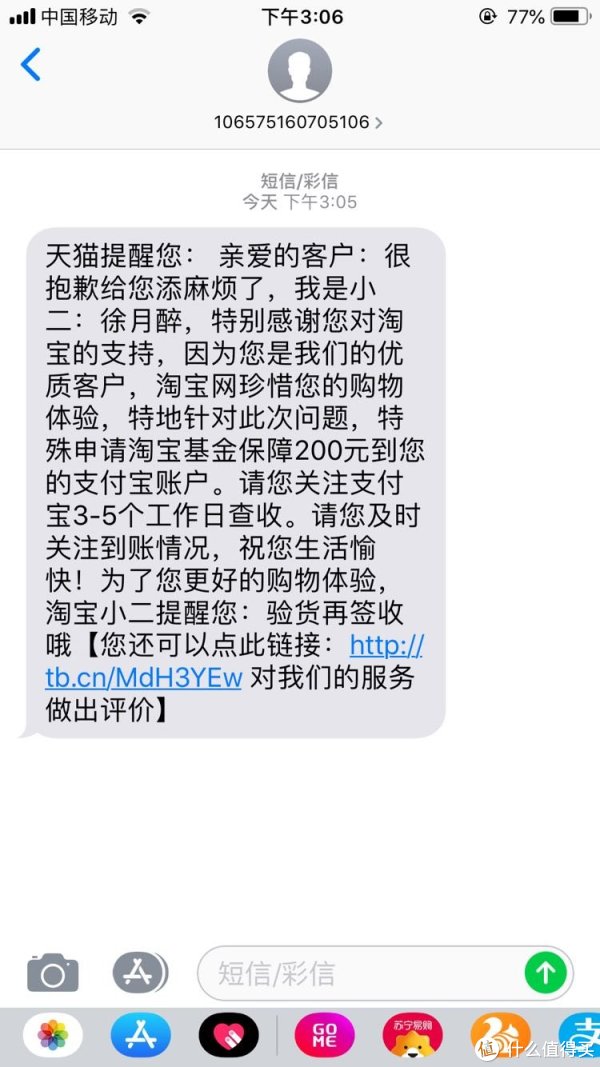Open the 苏宁易购 app in the strip
The image size is (600, 1067).
pyautogui.click(x=410, y=1037)
